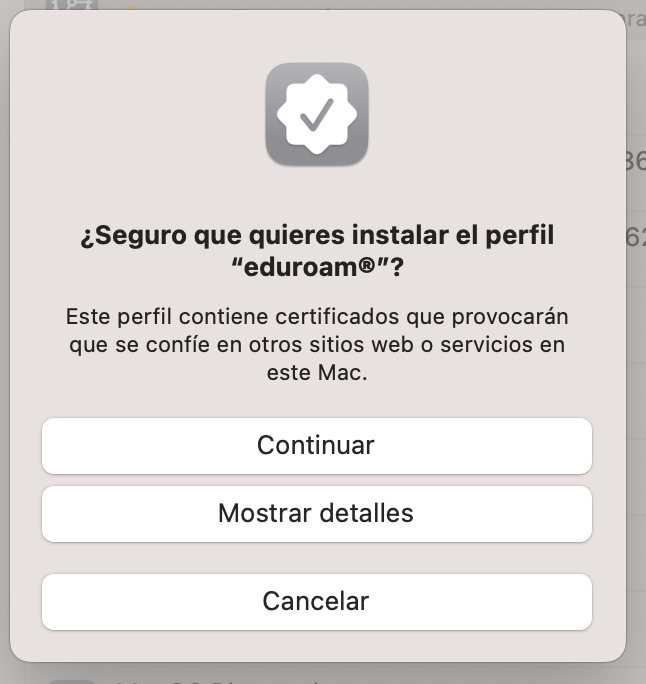
Task: Open Mostrar detalles for the eduroam profile
Action: point(316,514)
